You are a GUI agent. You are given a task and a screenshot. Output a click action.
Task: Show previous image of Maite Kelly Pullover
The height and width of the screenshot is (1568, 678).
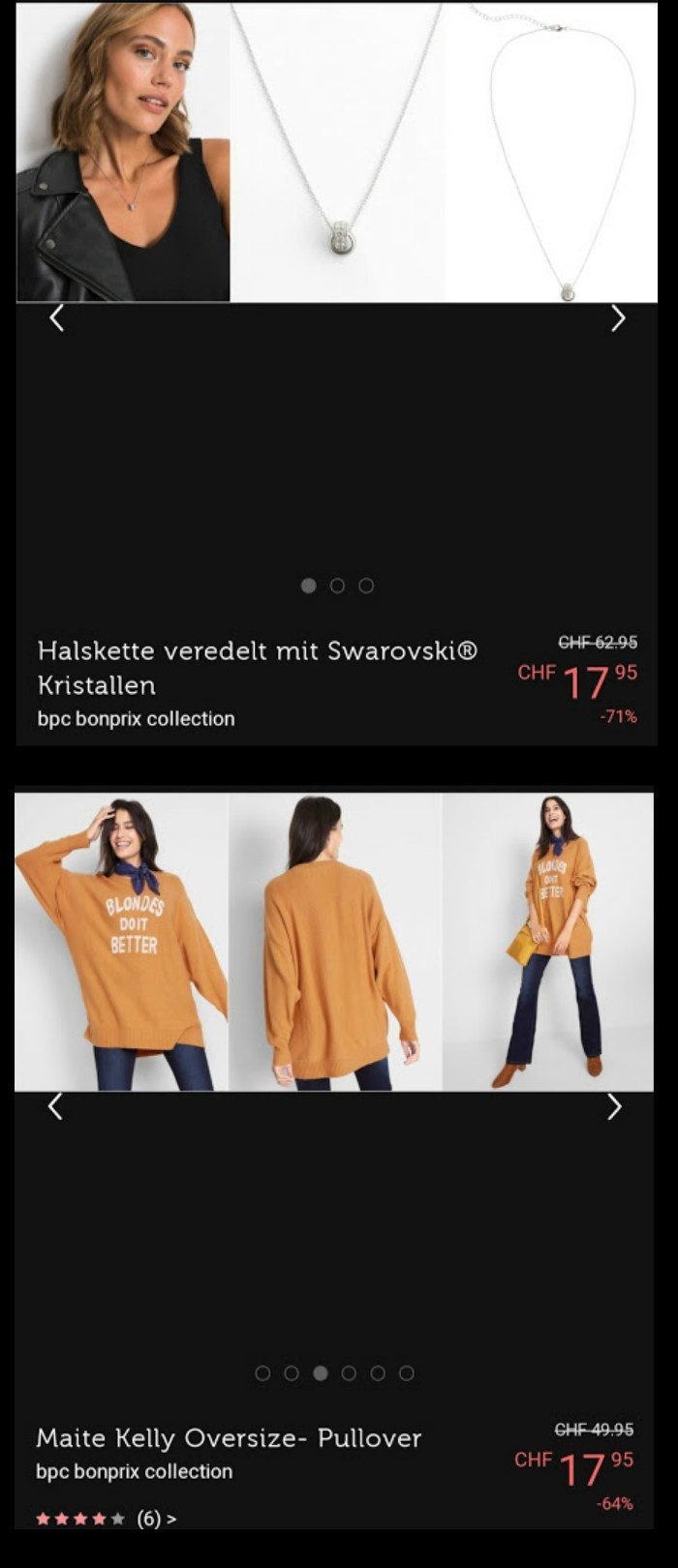click(56, 1106)
